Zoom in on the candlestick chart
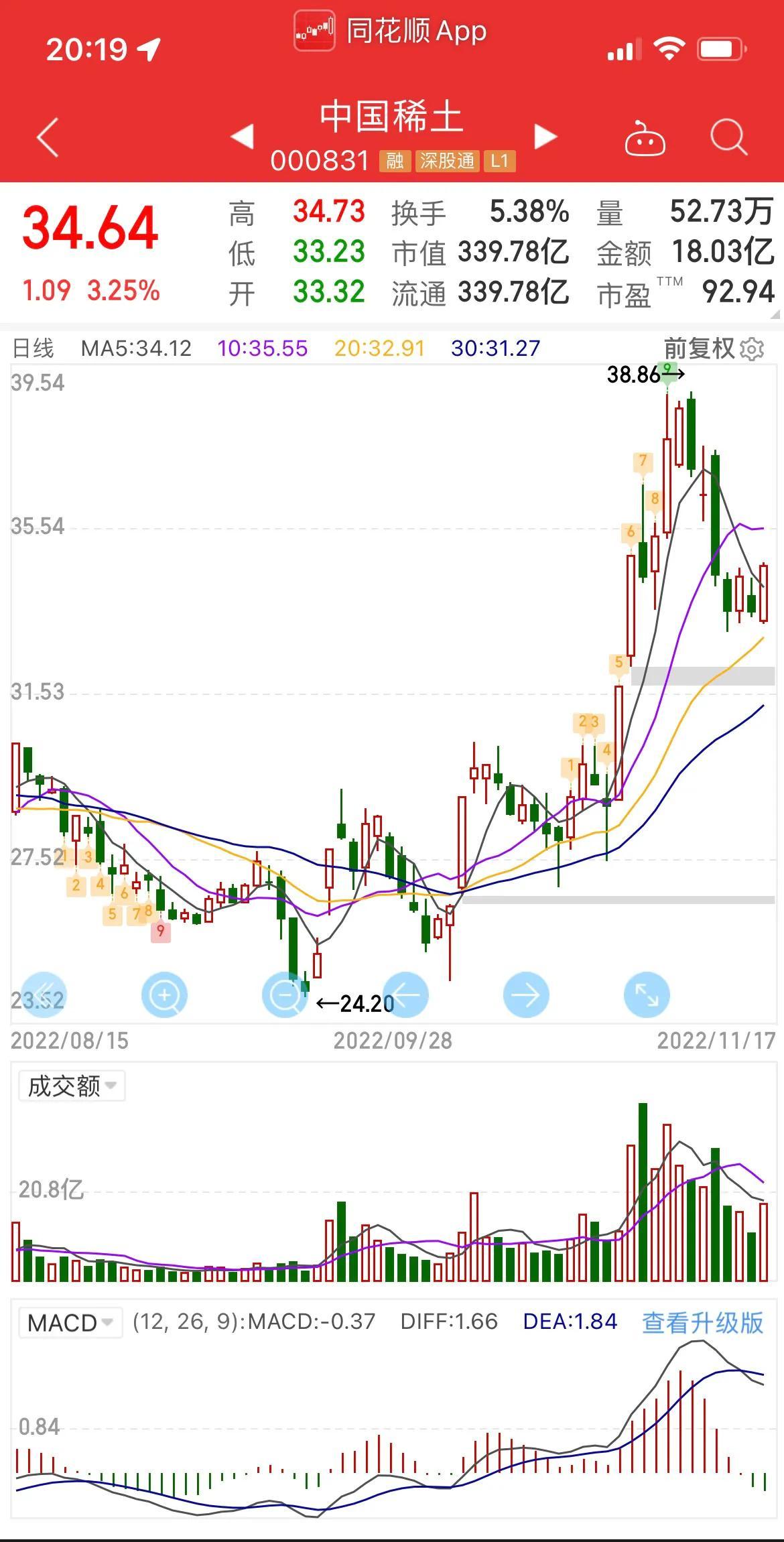The width and height of the screenshot is (784, 1542). [164, 994]
